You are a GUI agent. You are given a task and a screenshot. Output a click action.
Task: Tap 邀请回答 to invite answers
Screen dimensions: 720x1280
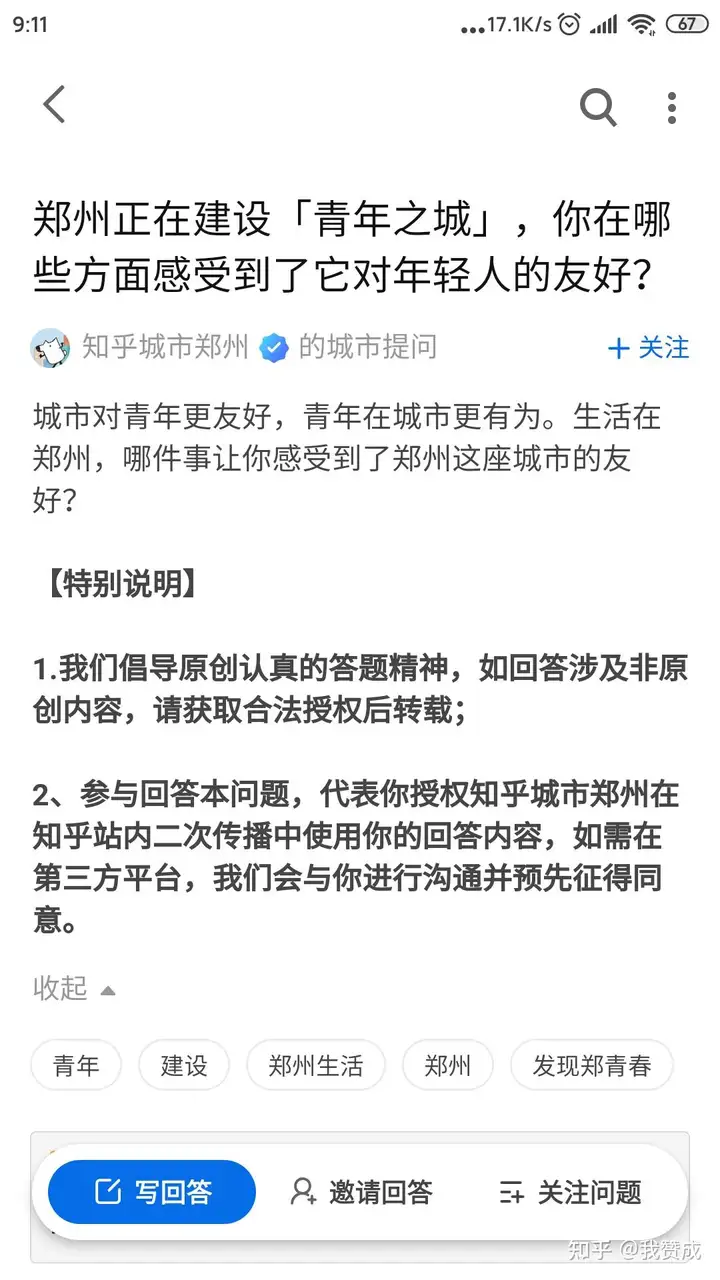361,1192
